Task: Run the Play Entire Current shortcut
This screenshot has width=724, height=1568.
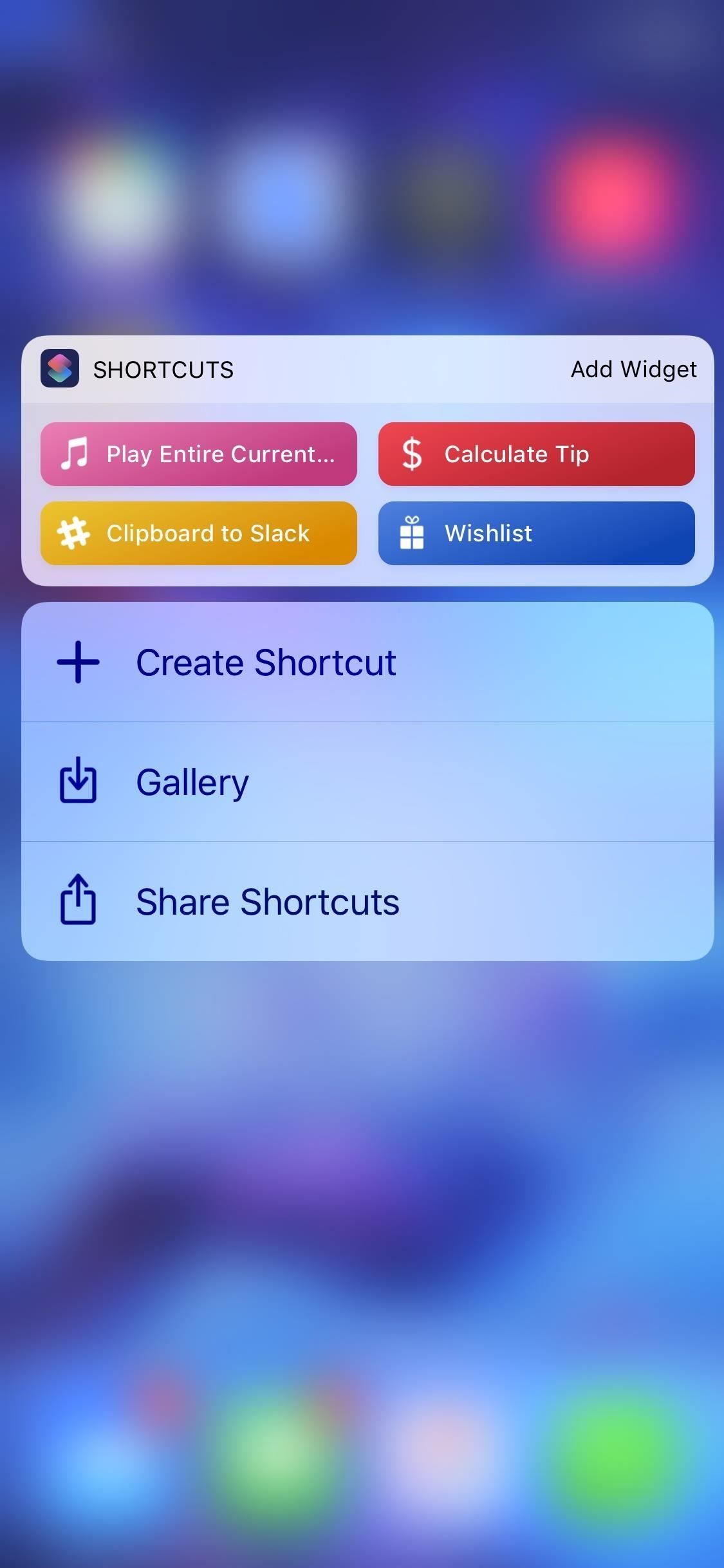Action: pos(199,454)
